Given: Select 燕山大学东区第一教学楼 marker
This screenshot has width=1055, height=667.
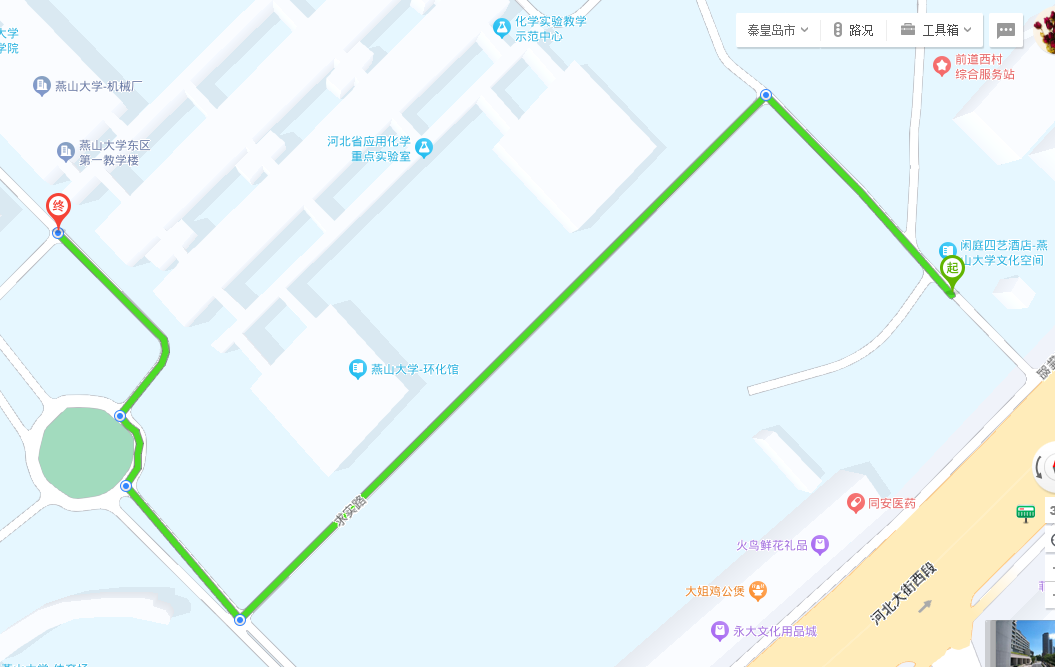Looking at the screenshot, I should (x=66, y=152).
